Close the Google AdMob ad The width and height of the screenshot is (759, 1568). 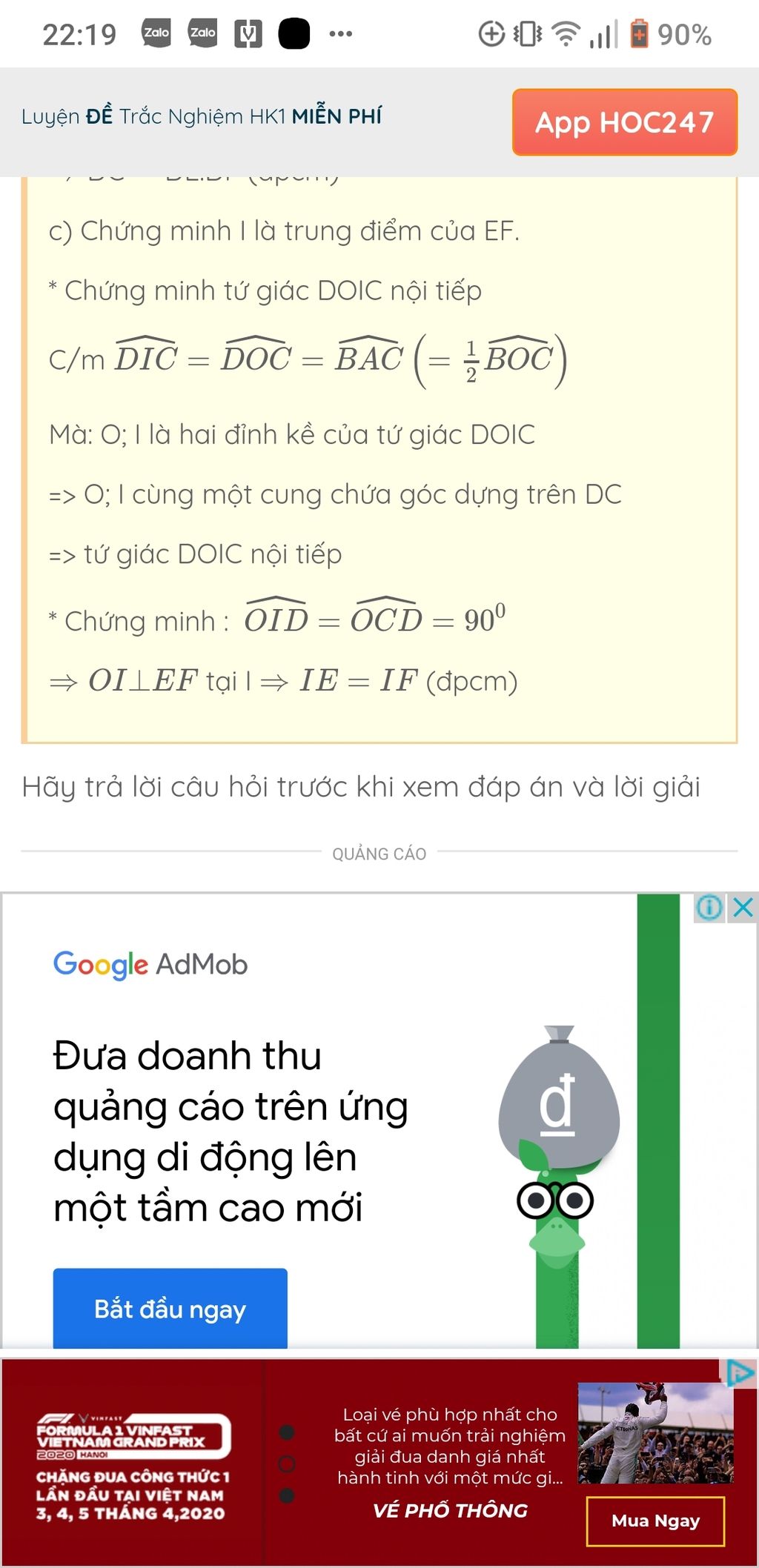(x=743, y=907)
